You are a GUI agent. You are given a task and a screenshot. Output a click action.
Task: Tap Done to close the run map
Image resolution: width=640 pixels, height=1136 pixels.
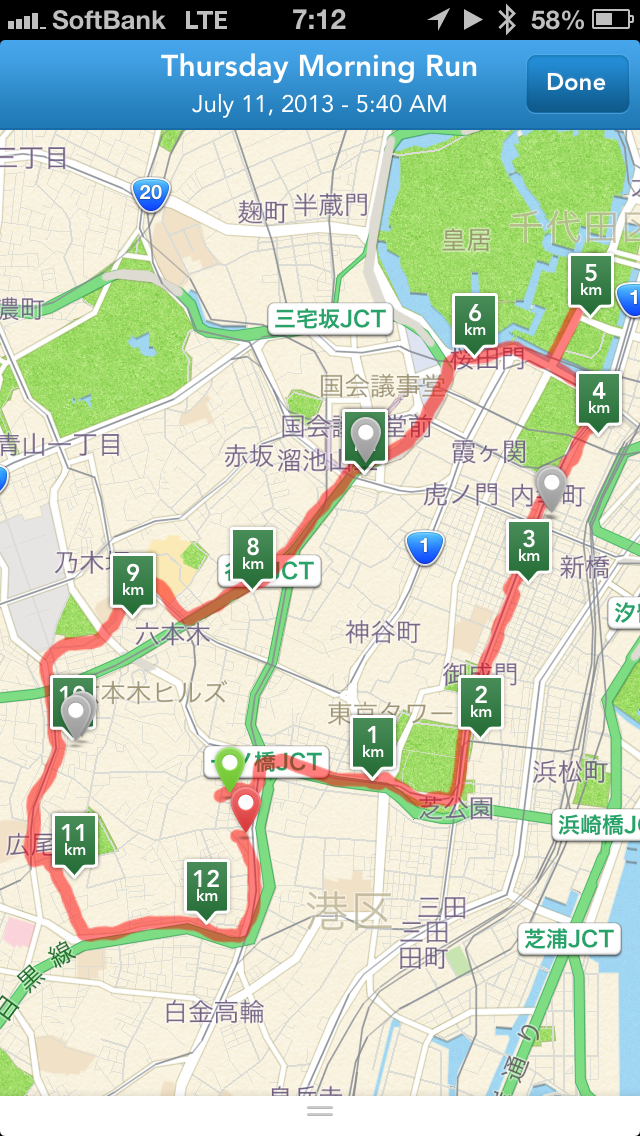pos(577,83)
